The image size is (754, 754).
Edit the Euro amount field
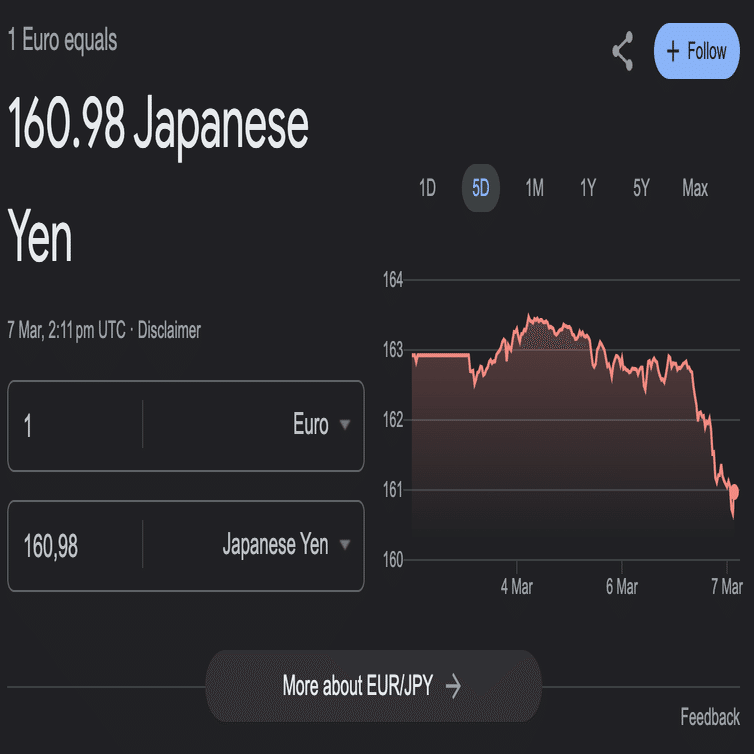[75, 426]
